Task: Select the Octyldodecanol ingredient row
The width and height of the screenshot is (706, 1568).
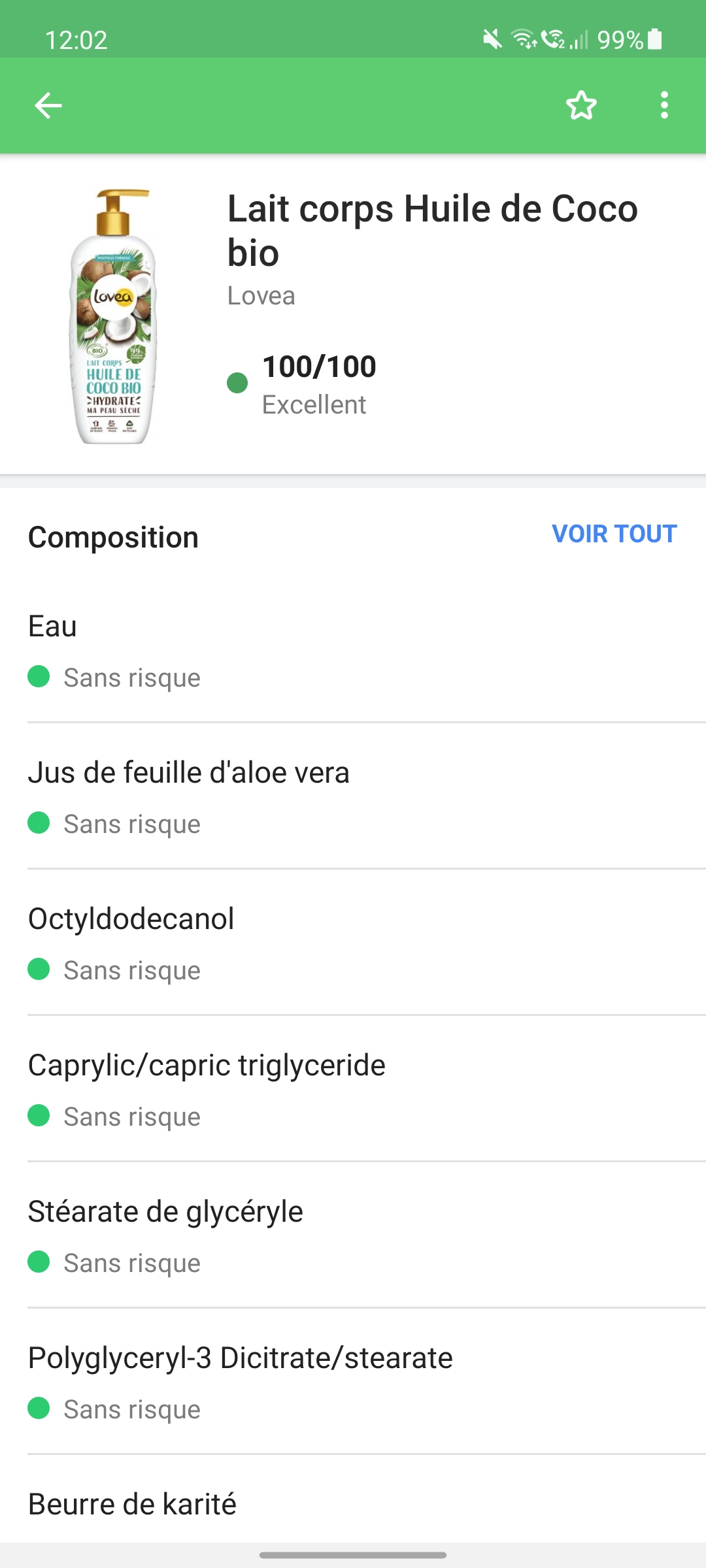Action: tap(353, 943)
